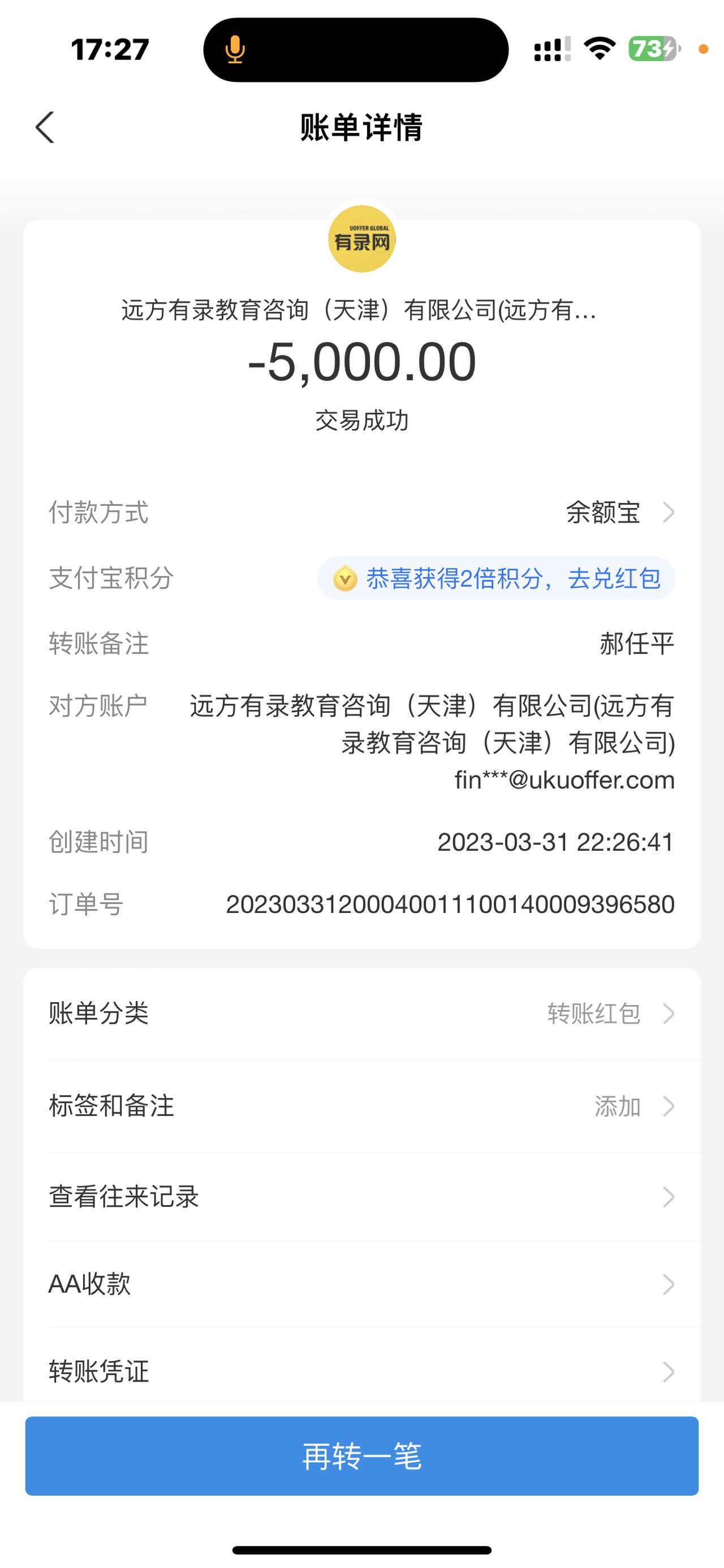This screenshot has height=1568, width=724.
Task: Go back from the 账单详情 page
Action: [45, 127]
